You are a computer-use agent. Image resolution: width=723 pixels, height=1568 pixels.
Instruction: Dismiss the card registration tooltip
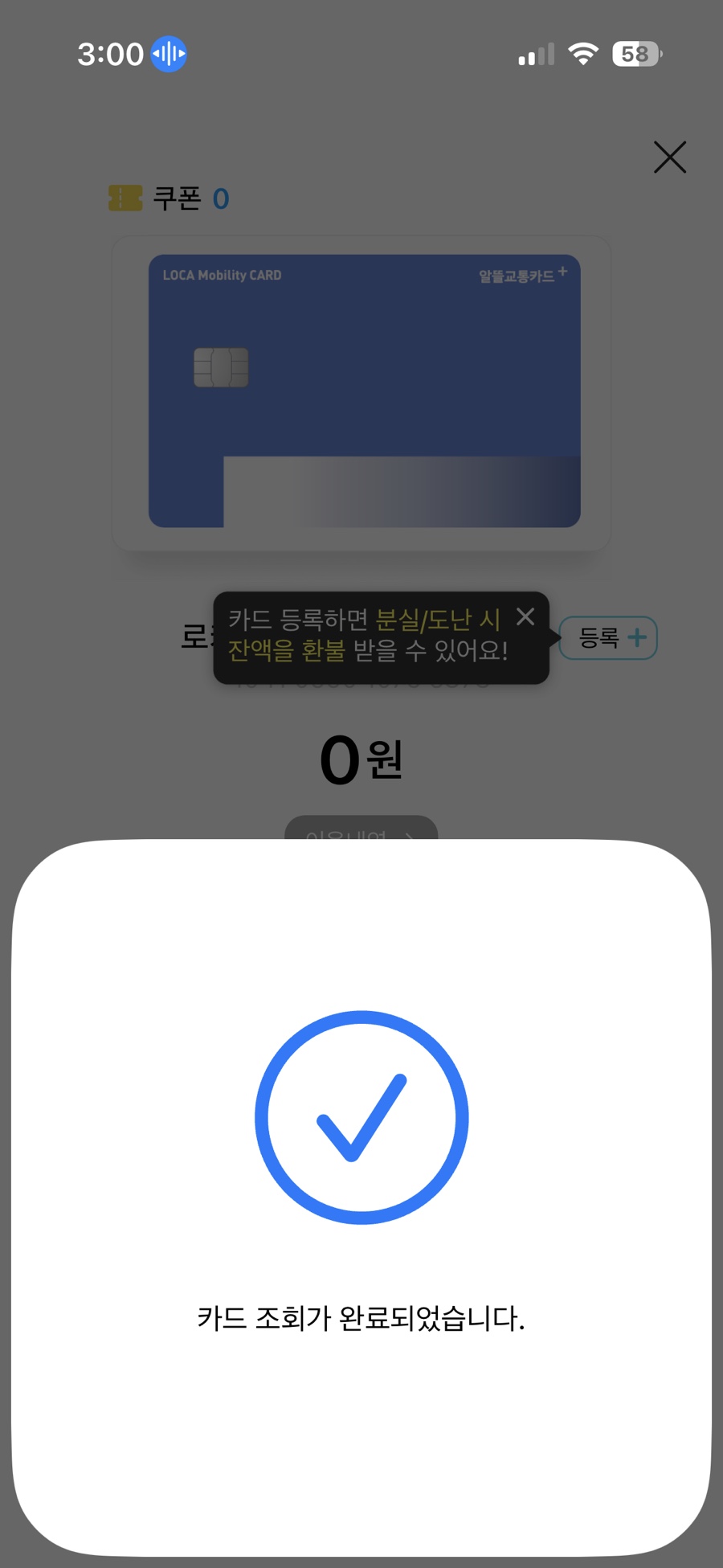point(525,616)
